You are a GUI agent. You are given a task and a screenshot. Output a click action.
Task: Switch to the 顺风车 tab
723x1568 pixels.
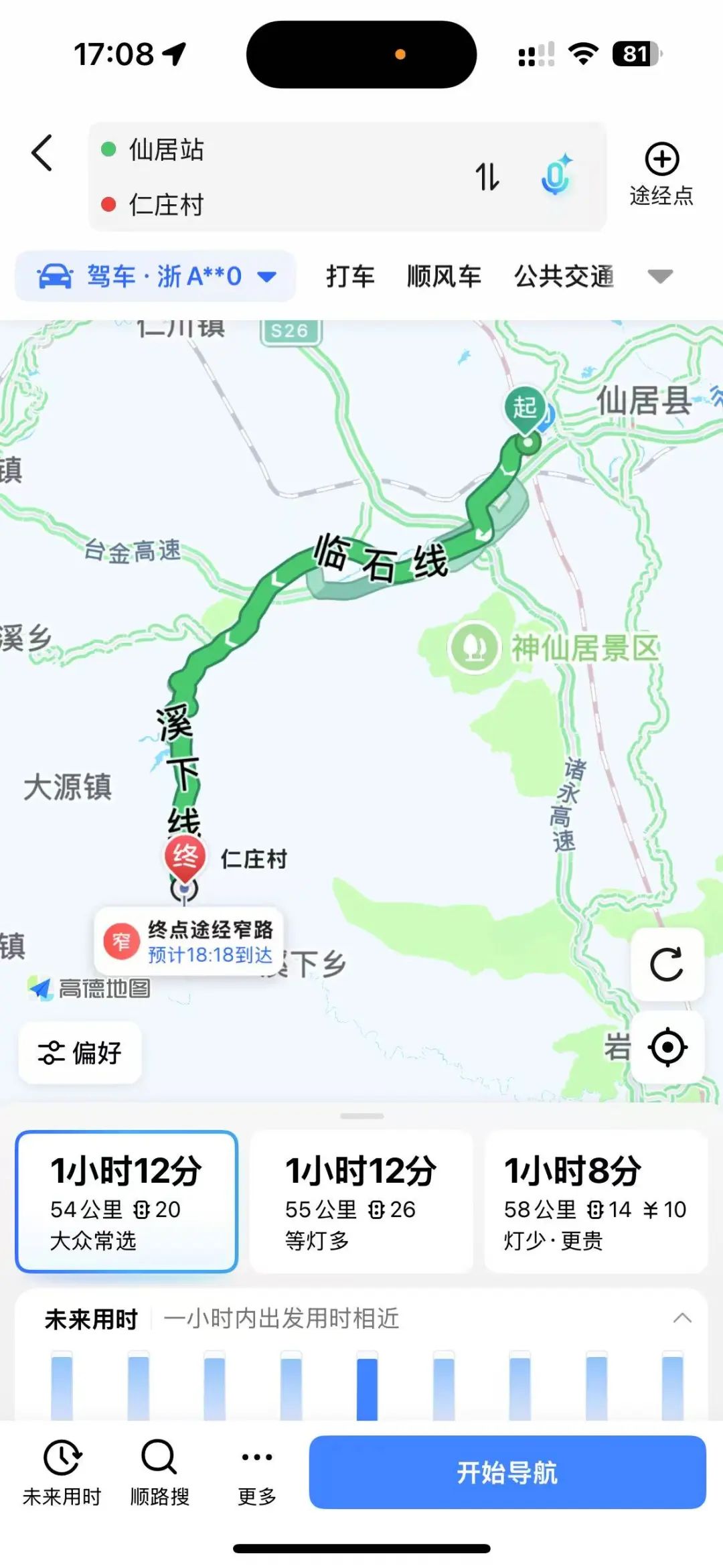click(x=444, y=276)
